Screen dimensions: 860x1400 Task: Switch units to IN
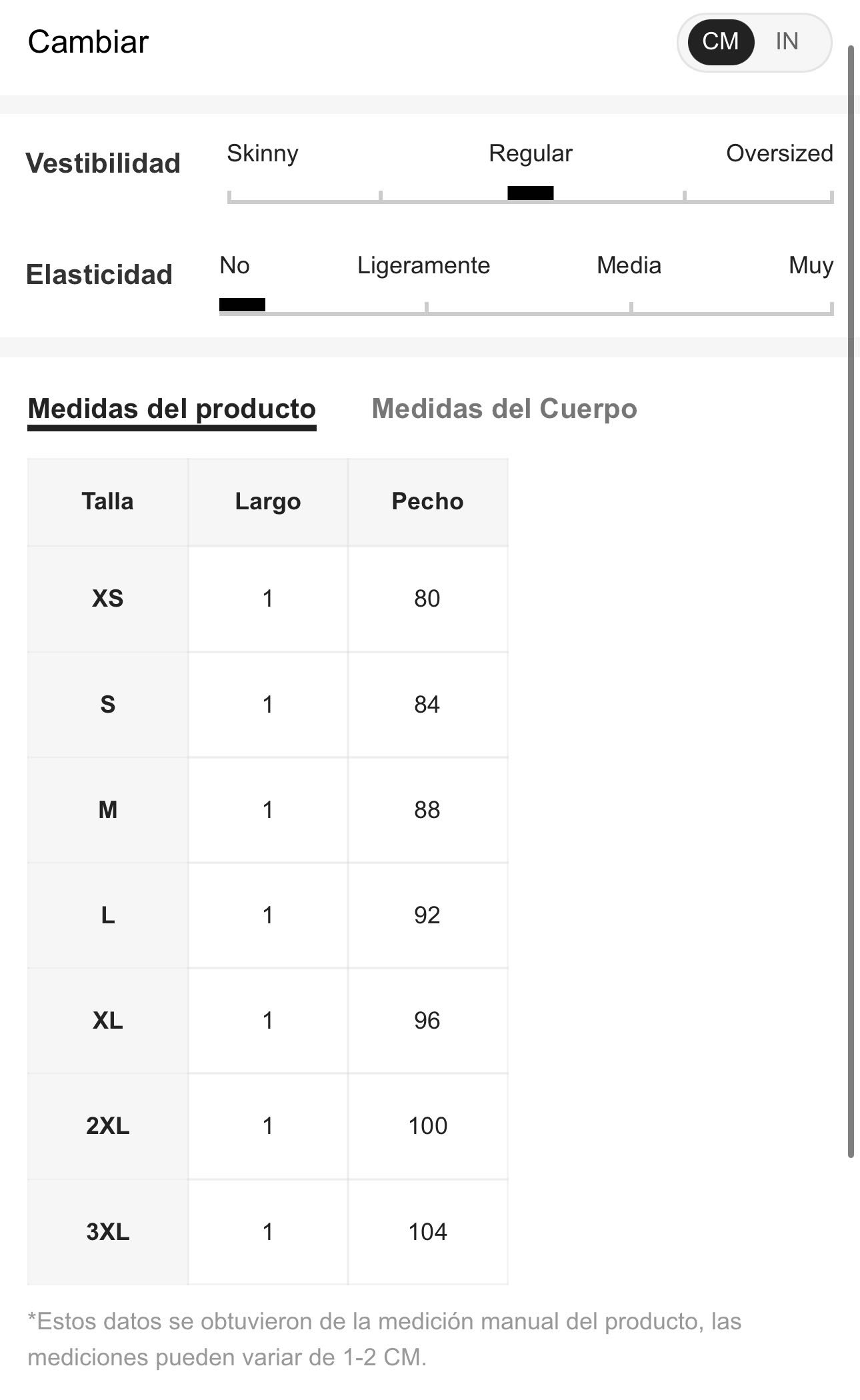(x=787, y=42)
